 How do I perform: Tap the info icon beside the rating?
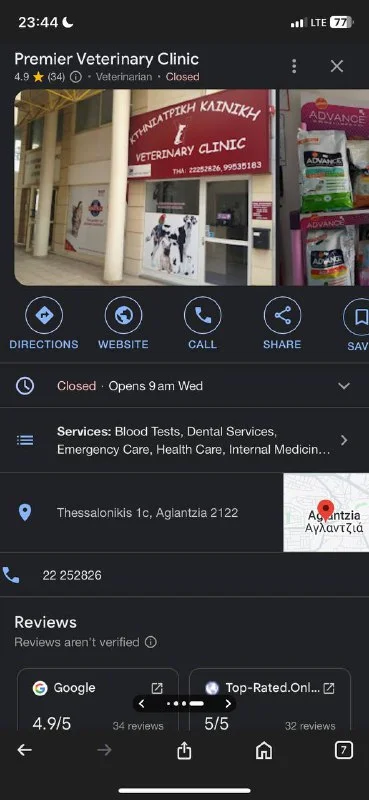[x=76, y=77]
